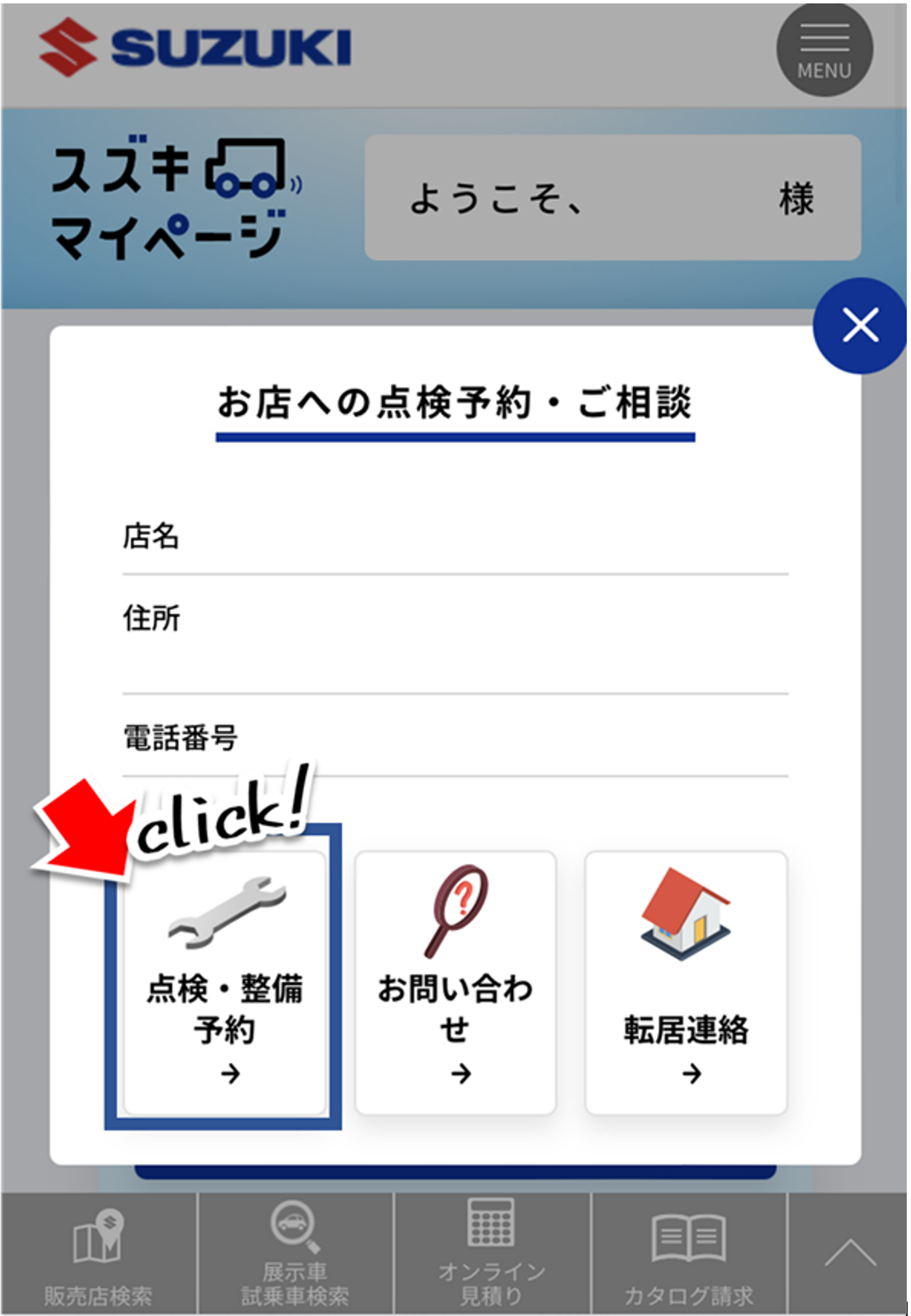The height and width of the screenshot is (1316, 911).
Task: Choose the 転居連絡 card
Action: (686, 983)
